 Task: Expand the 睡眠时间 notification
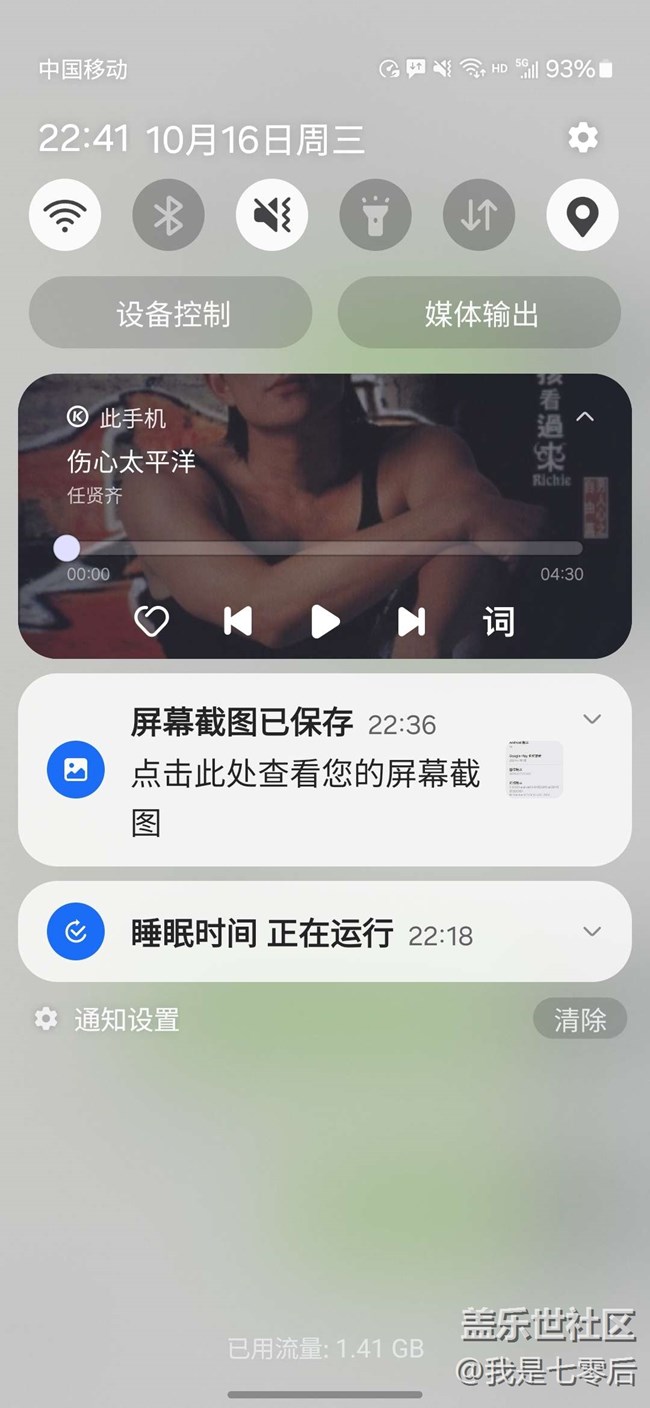tap(592, 932)
